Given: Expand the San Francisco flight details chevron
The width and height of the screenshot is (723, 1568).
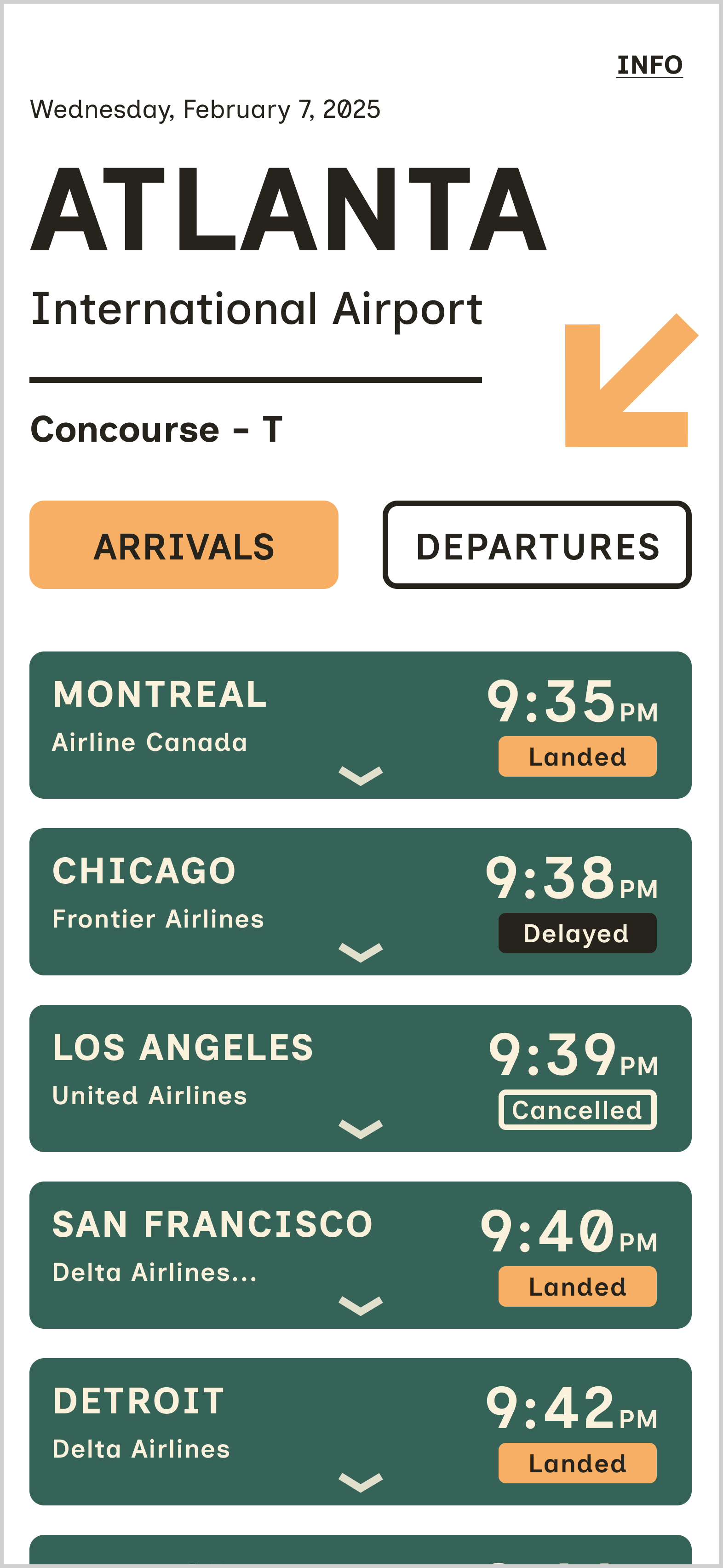Looking at the screenshot, I should click(360, 1305).
